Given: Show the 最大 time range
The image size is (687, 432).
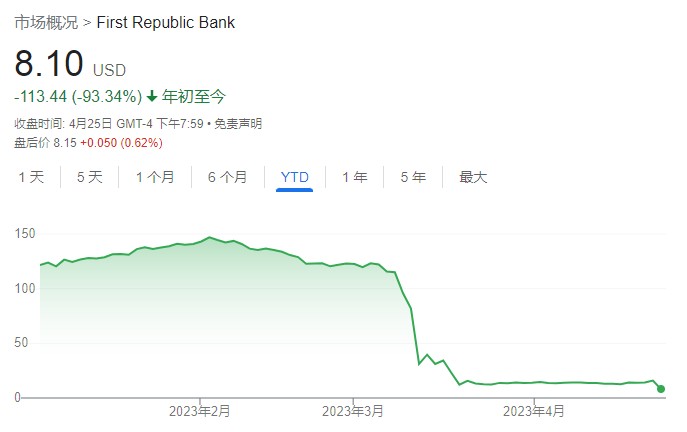Looking at the screenshot, I should coord(473,177).
